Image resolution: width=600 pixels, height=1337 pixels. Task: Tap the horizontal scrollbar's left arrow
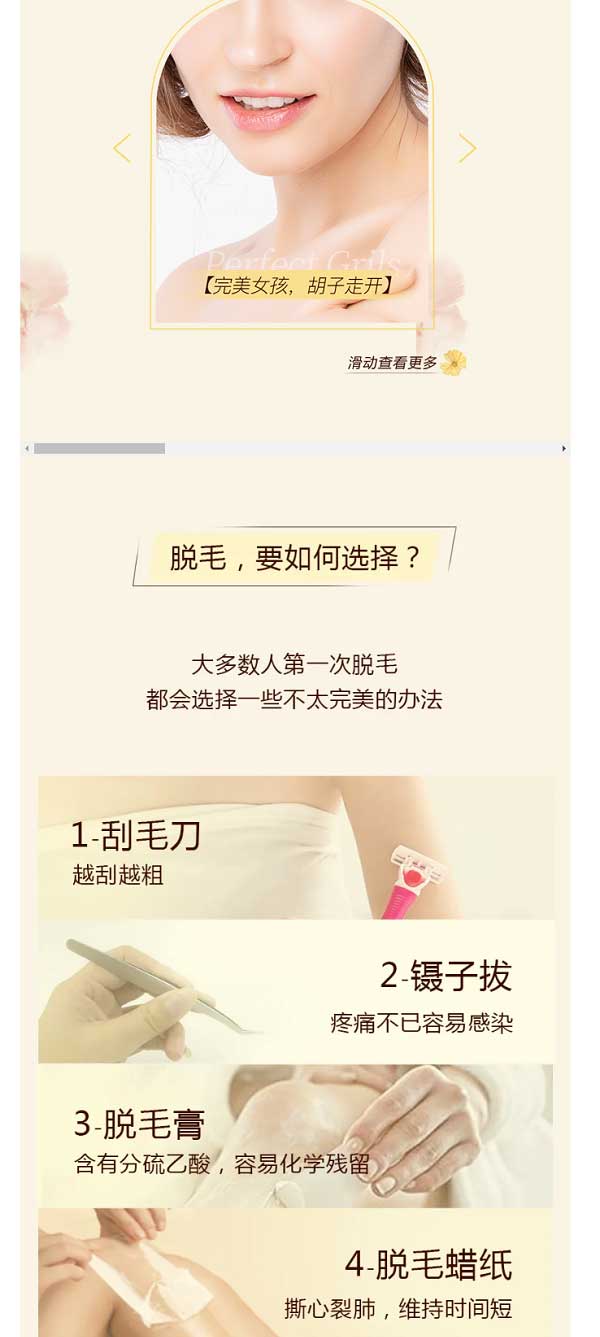tap(27, 449)
